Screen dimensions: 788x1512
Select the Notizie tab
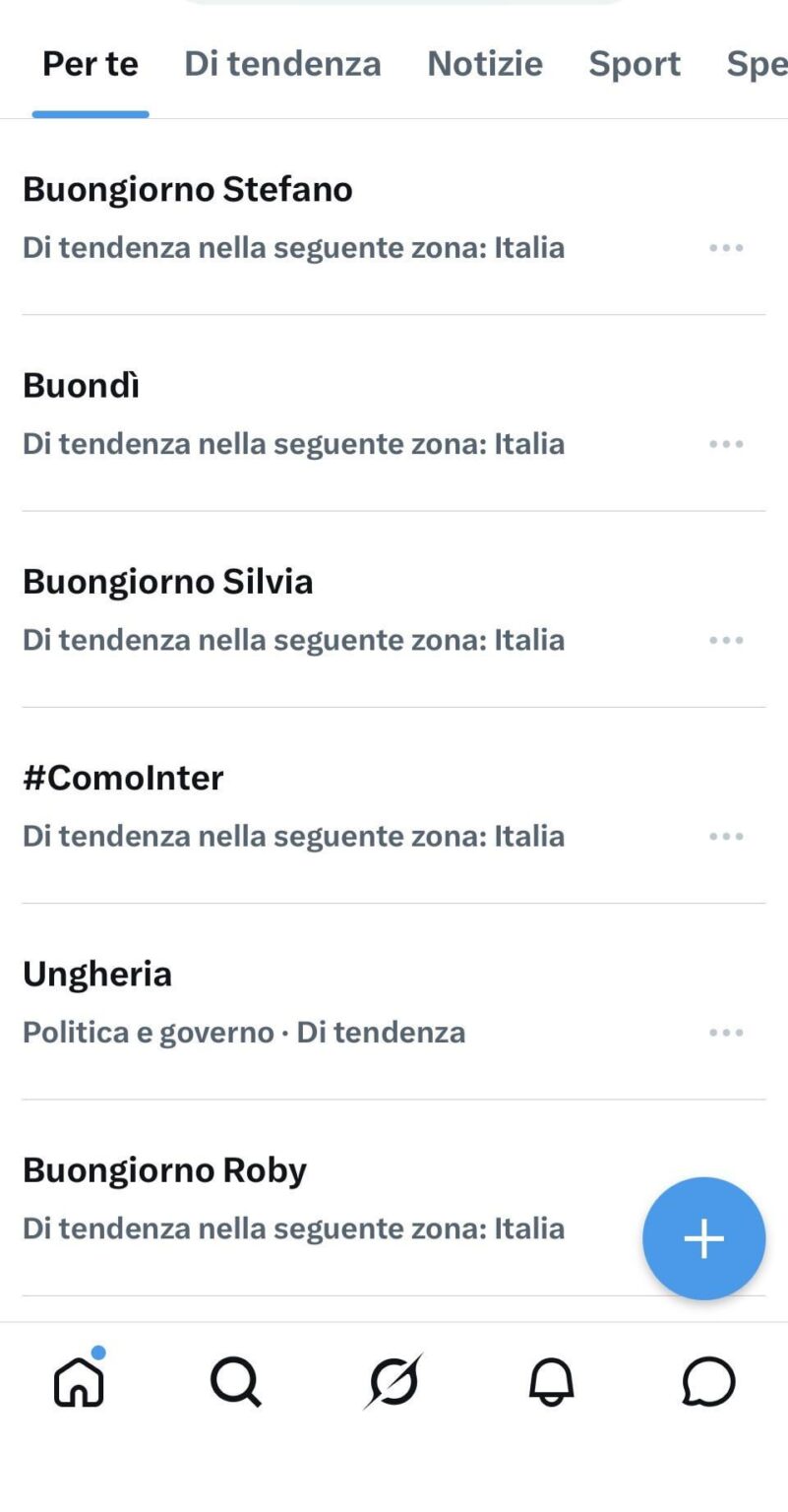tap(484, 64)
